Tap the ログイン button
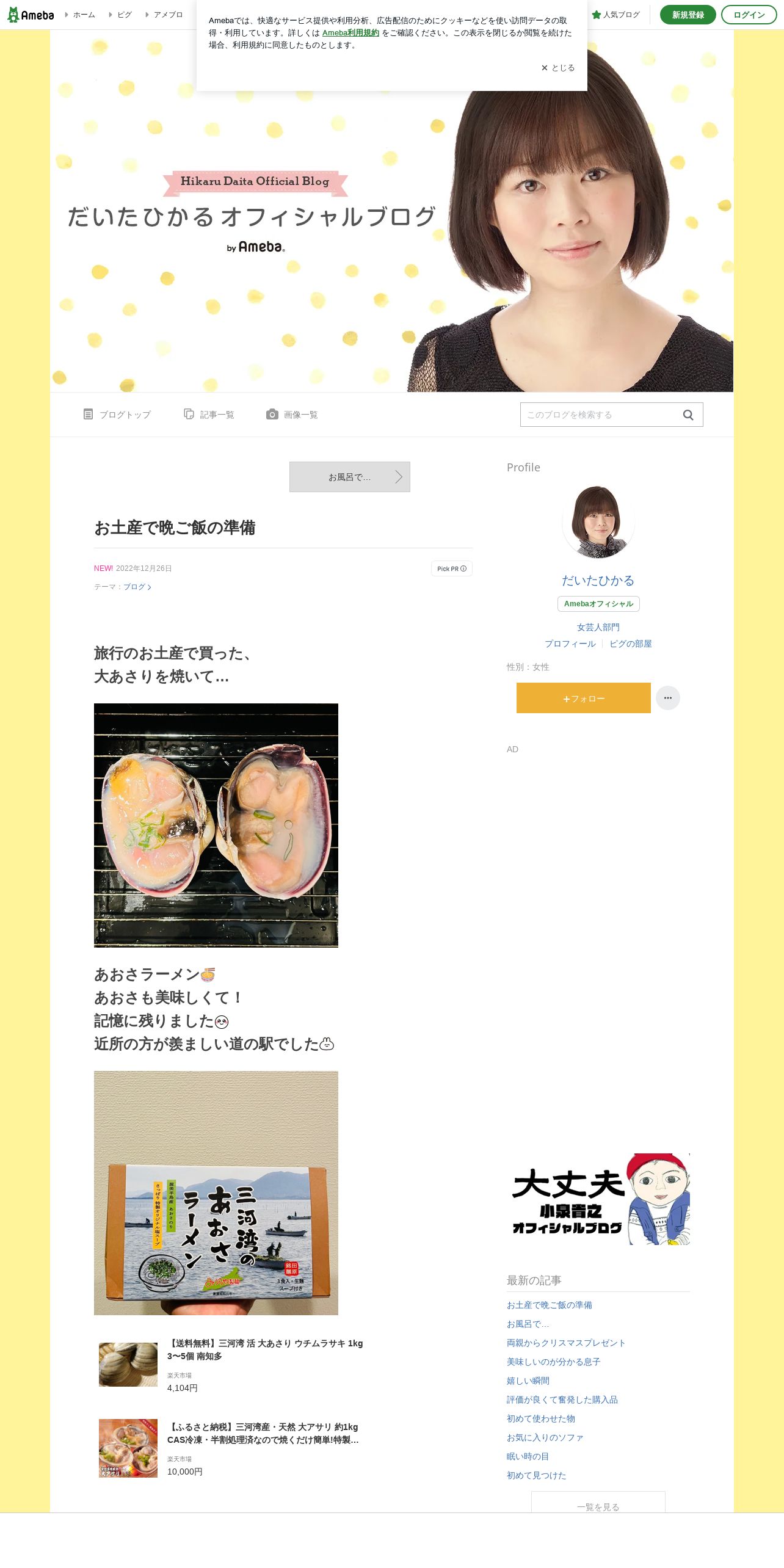 click(x=749, y=15)
